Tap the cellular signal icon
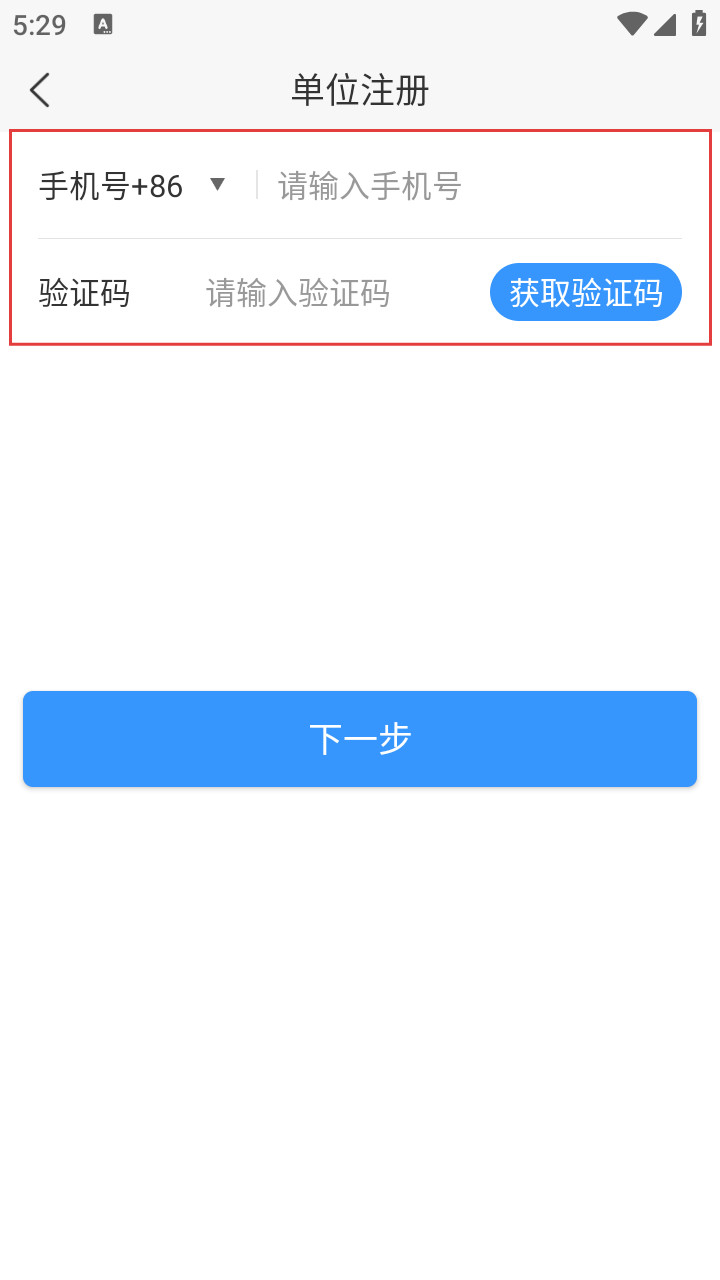The image size is (720, 1280). coord(667,25)
